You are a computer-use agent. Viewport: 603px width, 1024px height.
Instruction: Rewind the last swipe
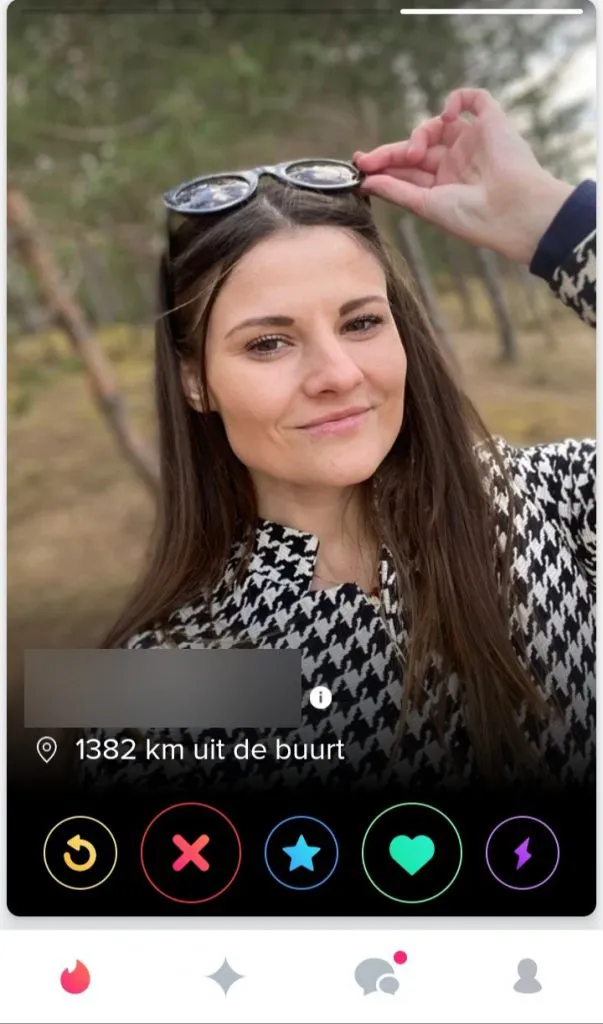coord(80,853)
